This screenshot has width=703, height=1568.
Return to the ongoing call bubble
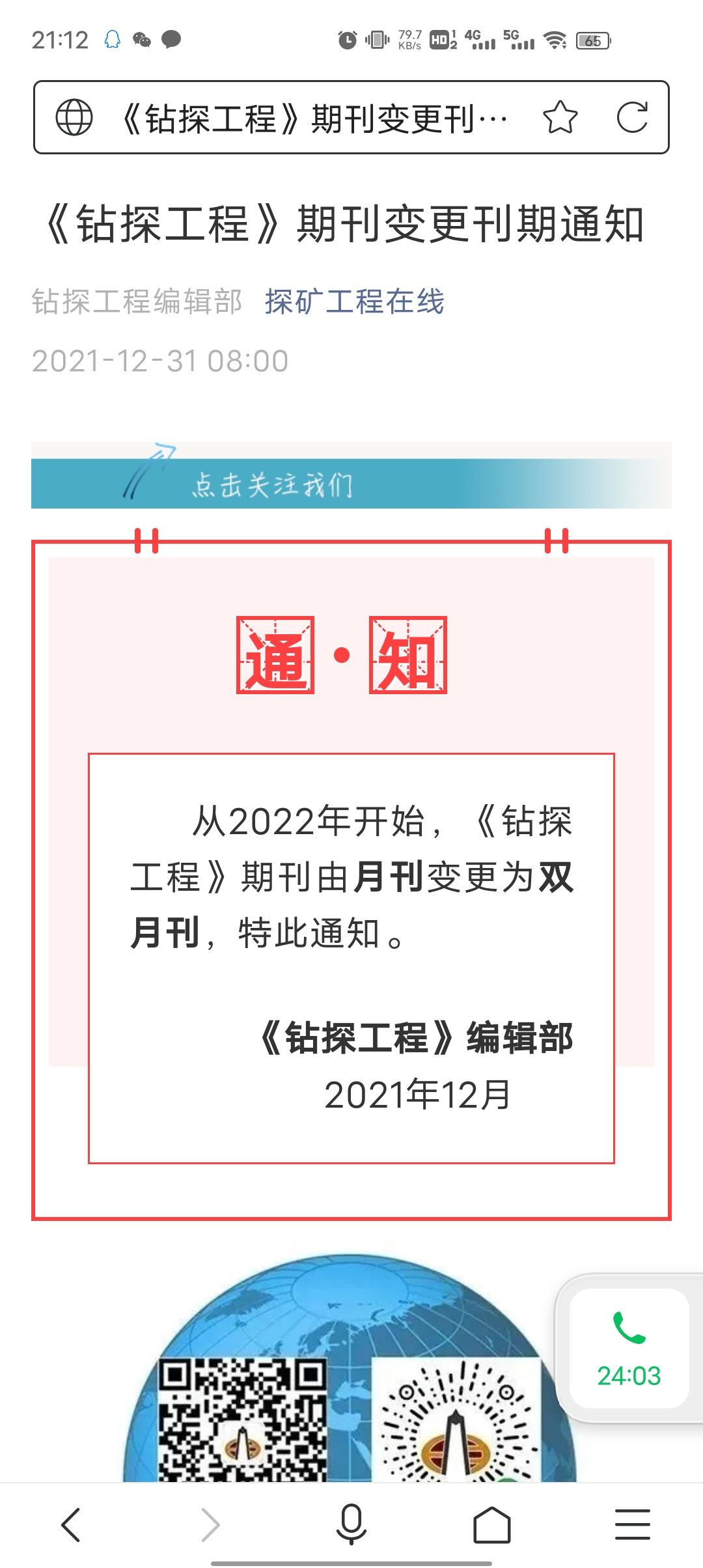coord(629,1349)
